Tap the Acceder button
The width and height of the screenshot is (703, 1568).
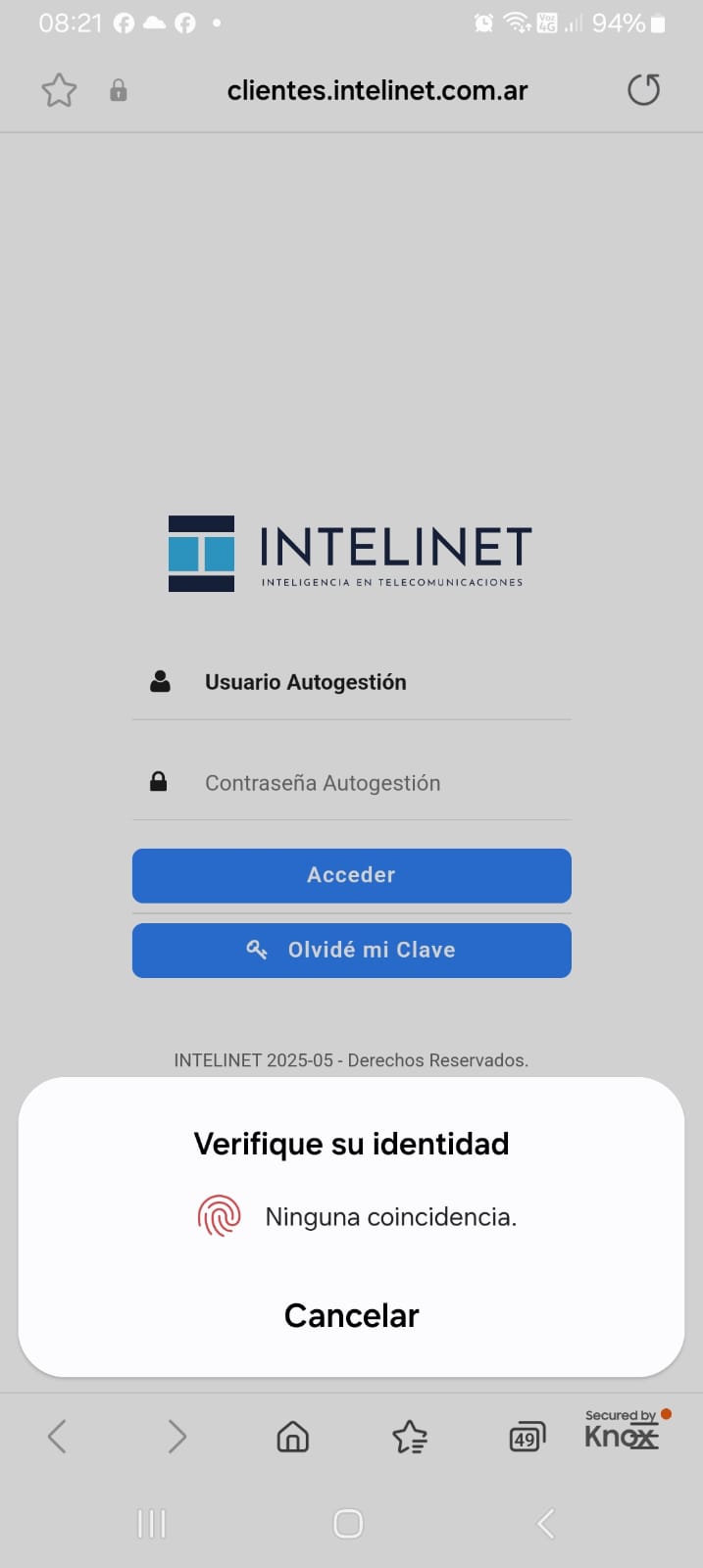coord(351,875)
